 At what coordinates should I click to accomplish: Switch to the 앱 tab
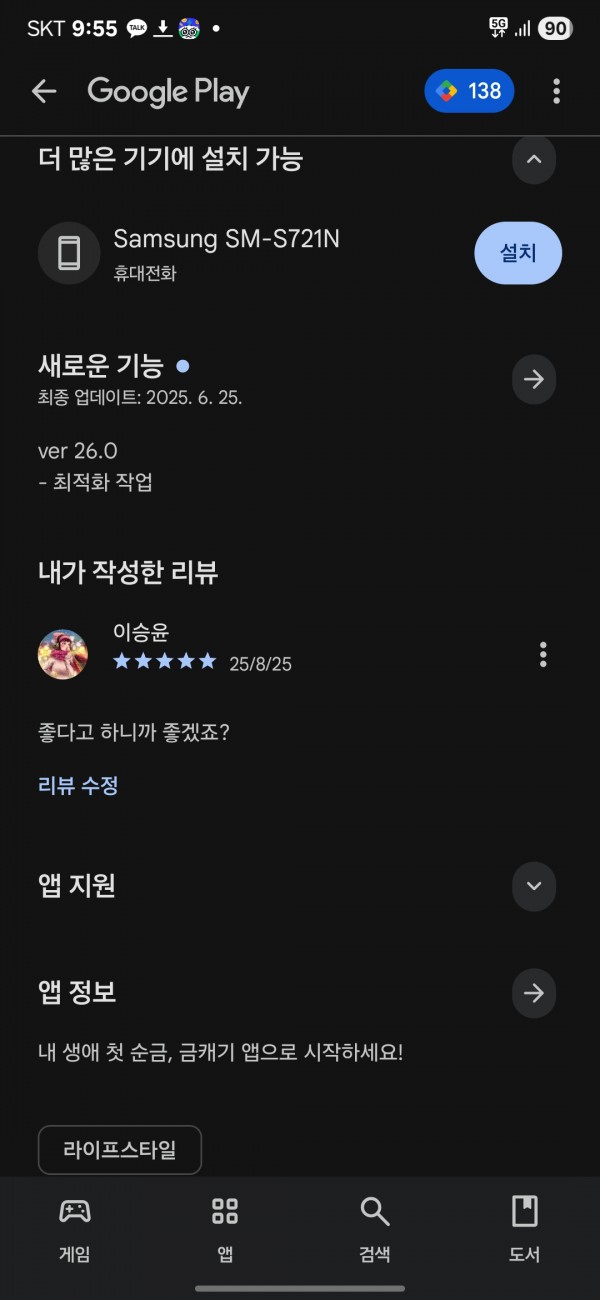click(225, 1229)
